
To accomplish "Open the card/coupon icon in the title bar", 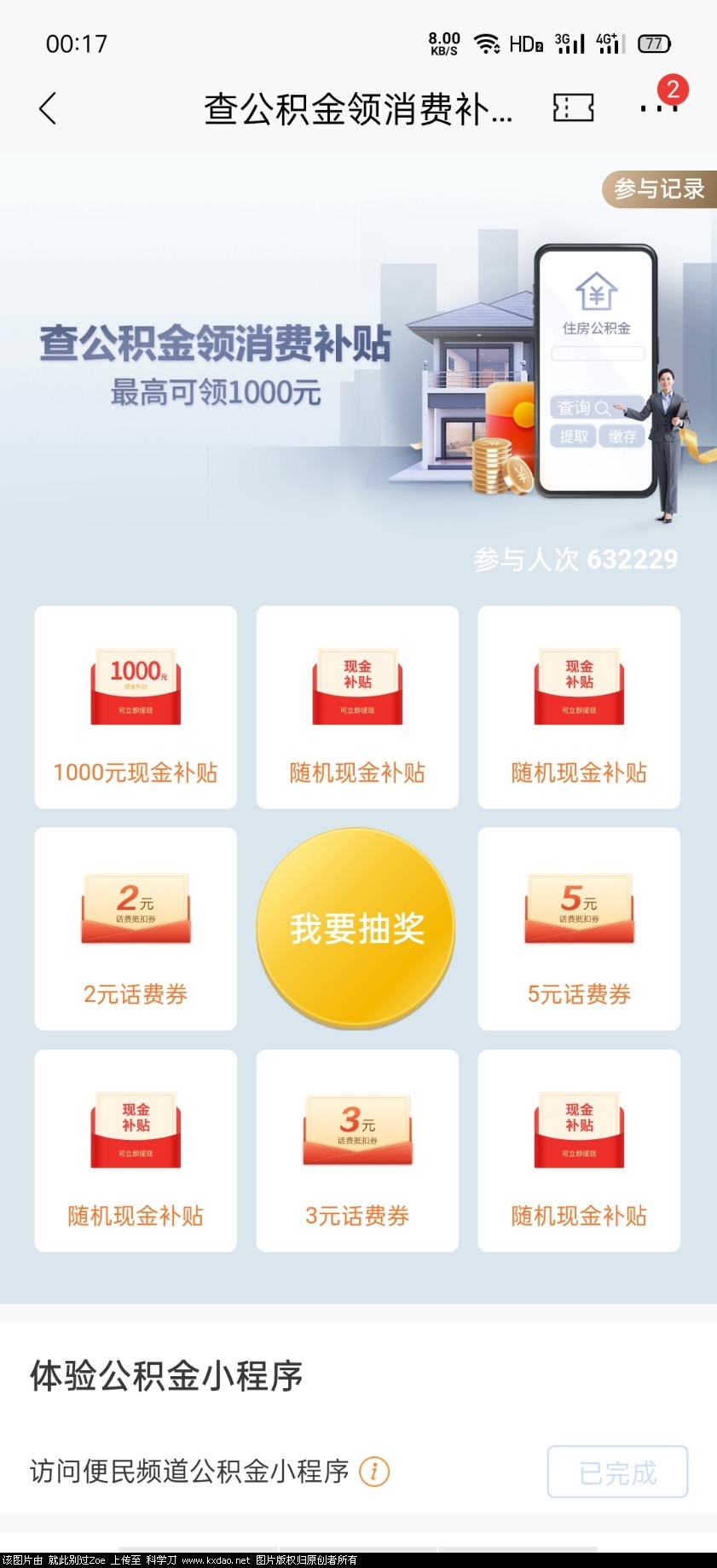I will point(572,109).
